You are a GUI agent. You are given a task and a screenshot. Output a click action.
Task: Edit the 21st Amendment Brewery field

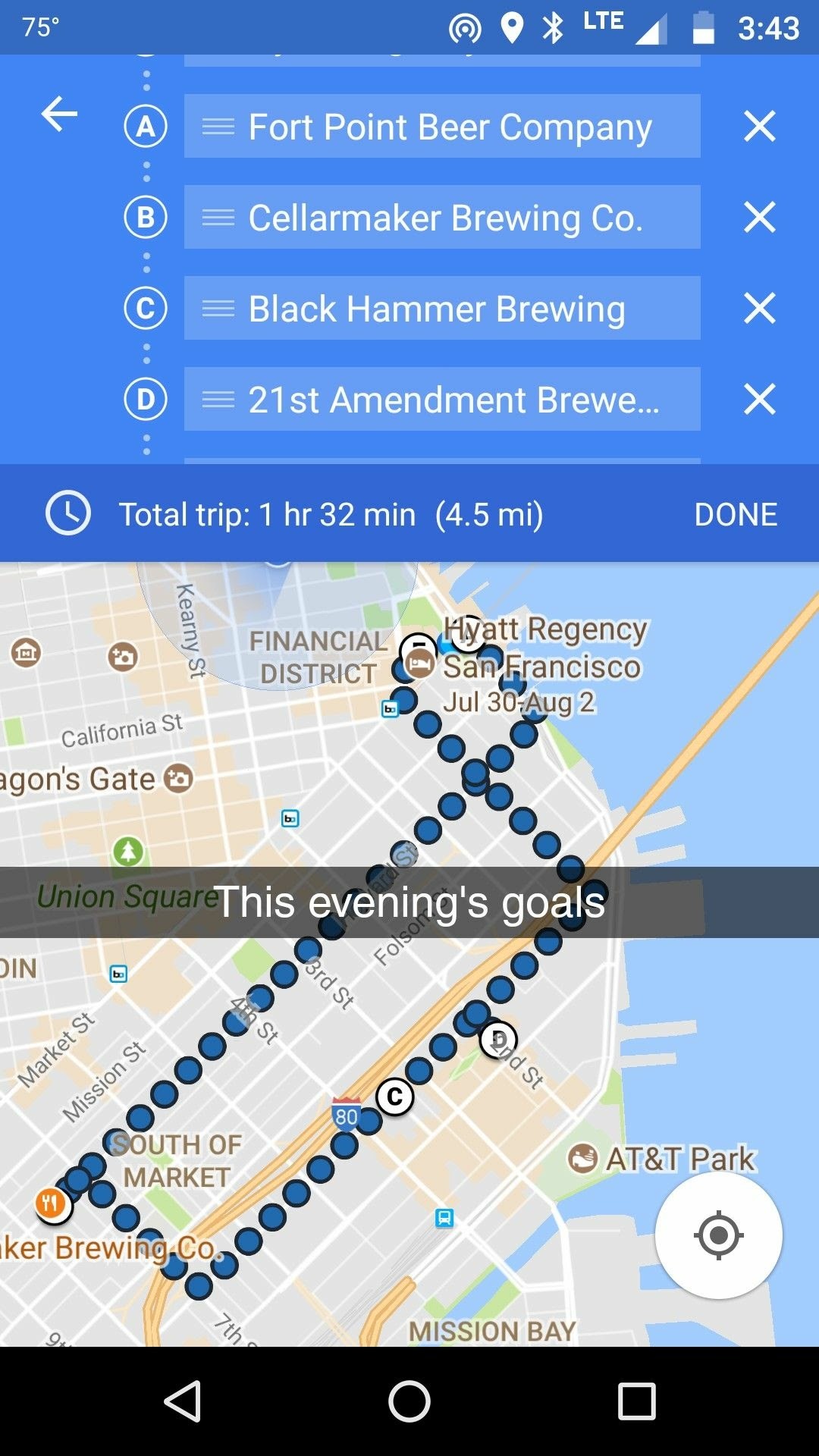(x=455, y=400)
